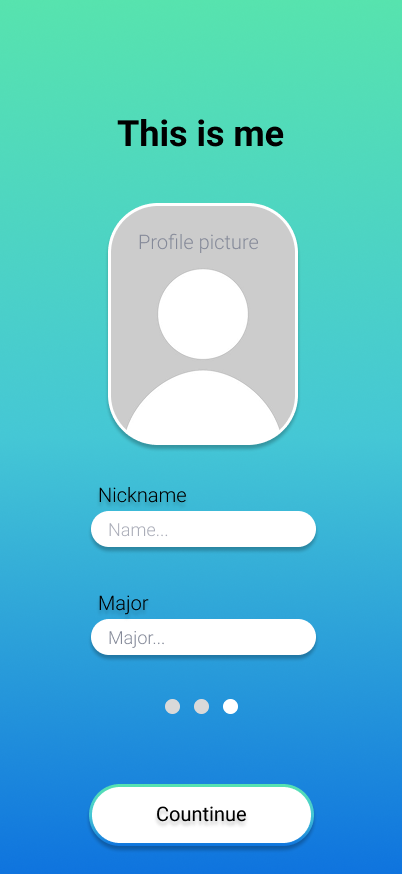Focus the Nickname text field
This screenshot has width=402, height=874.
point(203,529)
